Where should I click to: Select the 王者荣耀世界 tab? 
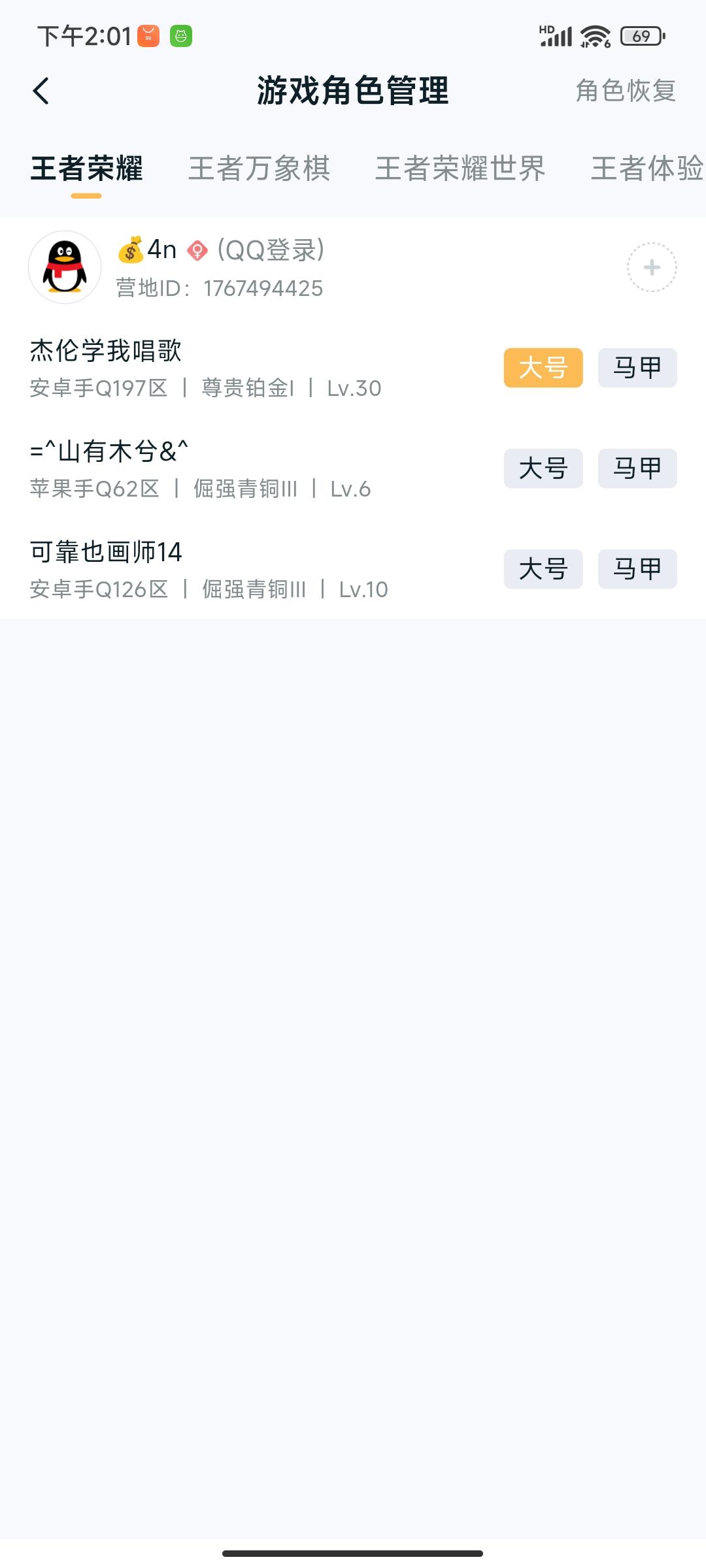(x=462, y=169)
